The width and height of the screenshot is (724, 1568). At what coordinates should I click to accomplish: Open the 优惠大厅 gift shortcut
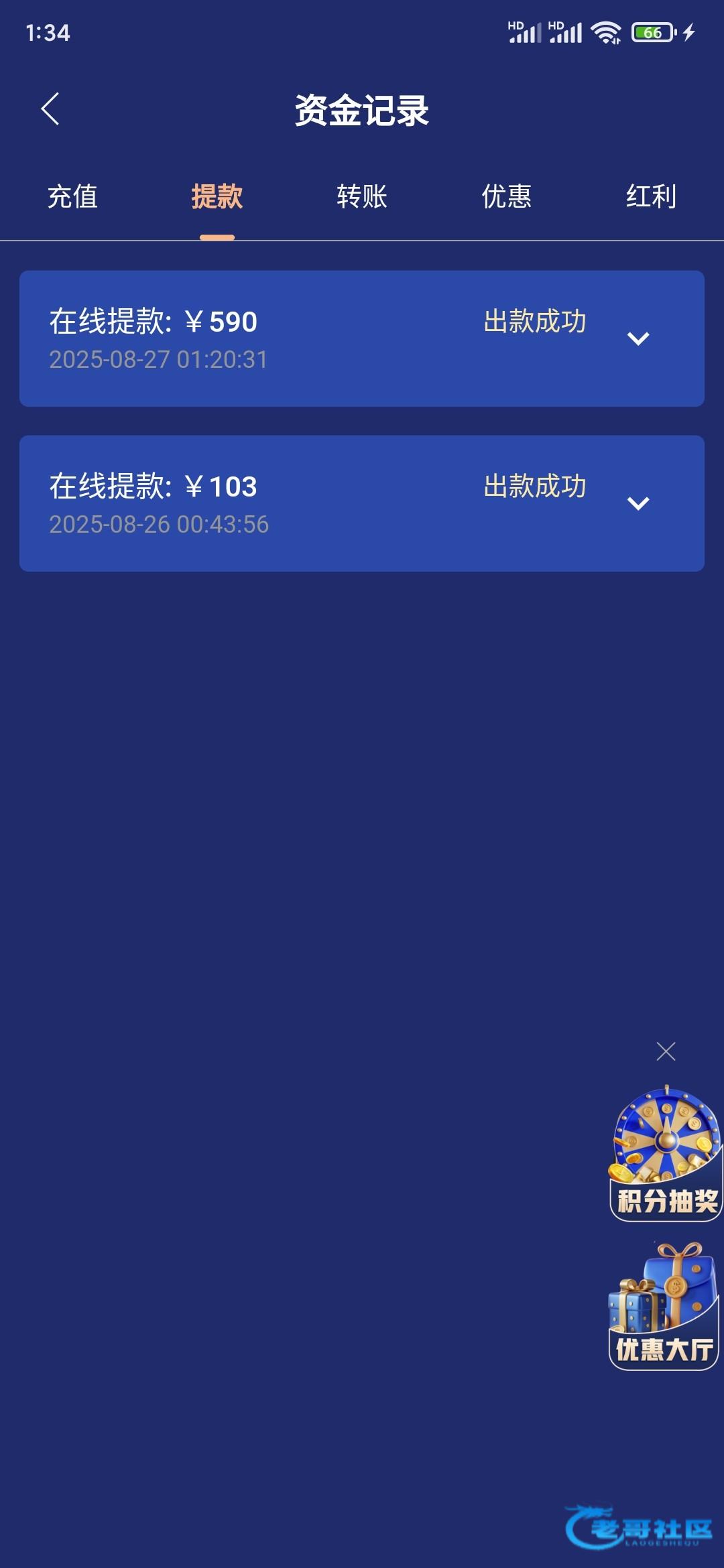(664, 1307)
